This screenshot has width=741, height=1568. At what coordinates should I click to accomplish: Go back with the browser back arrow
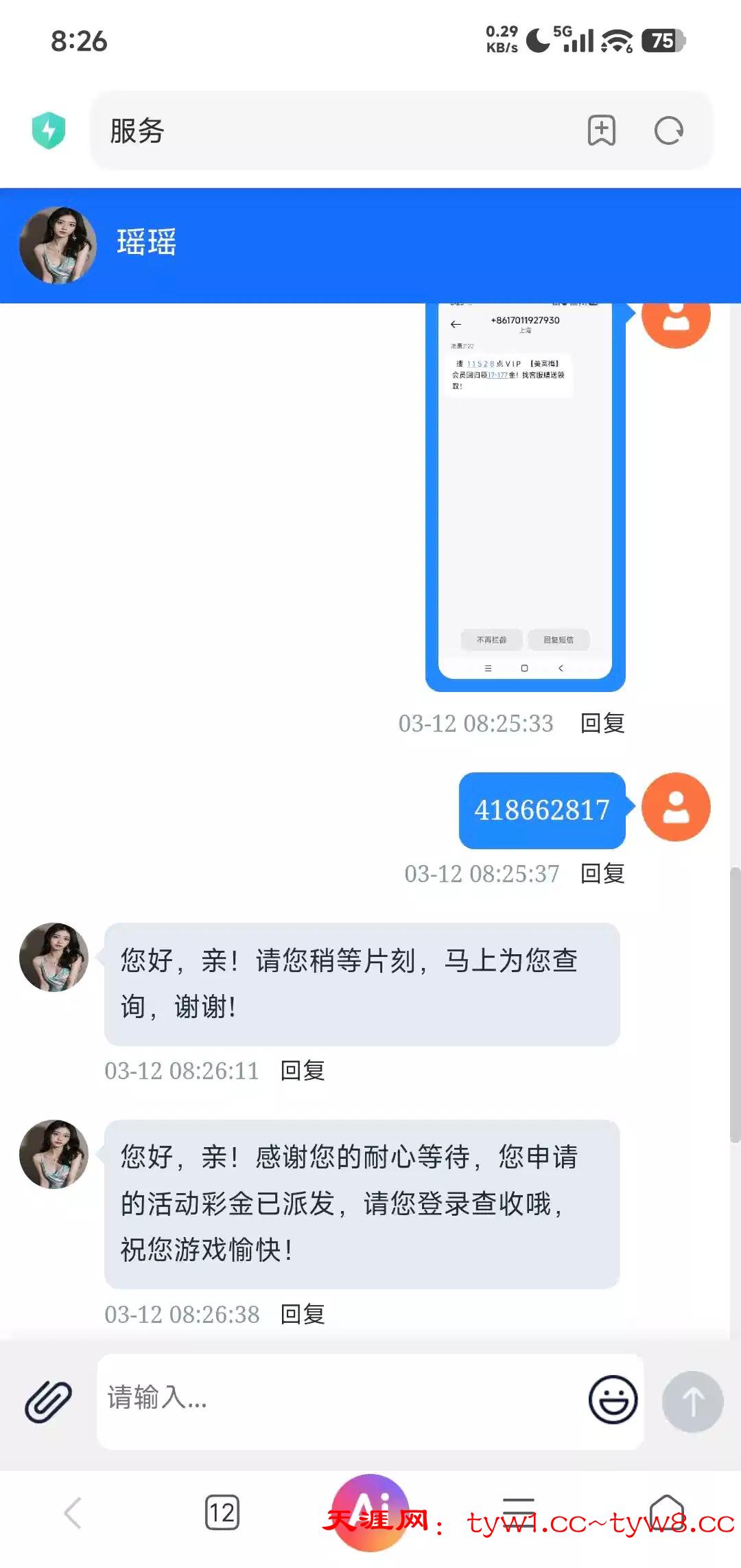73,1513
